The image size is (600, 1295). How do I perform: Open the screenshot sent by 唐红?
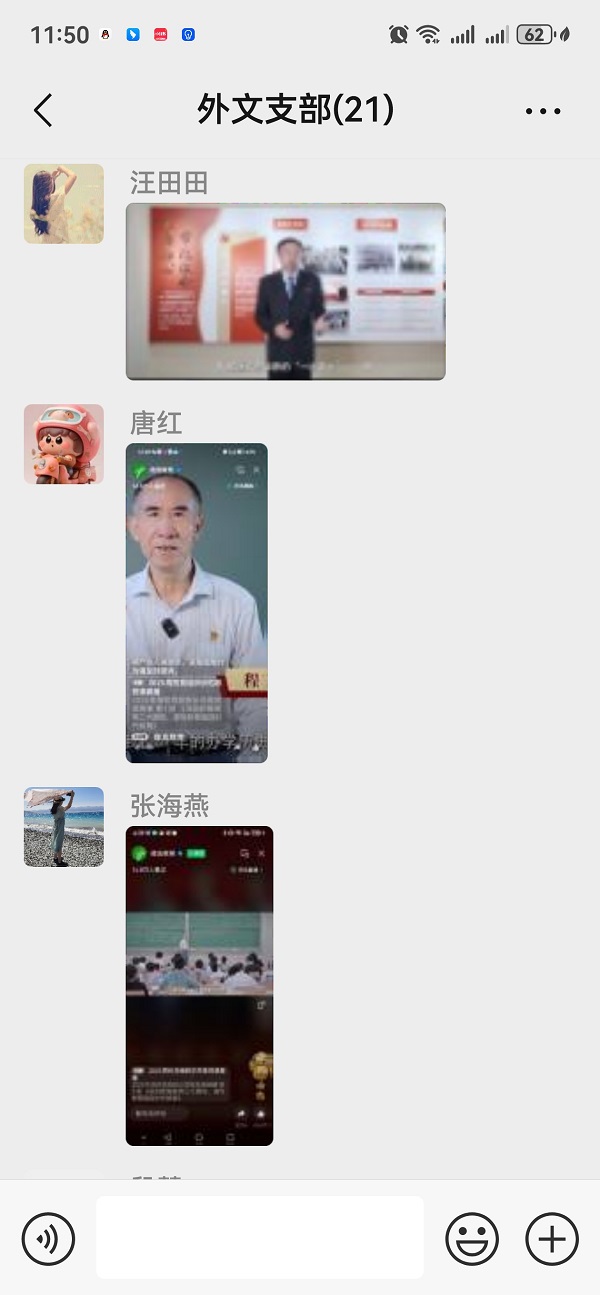(x=197, y=602)
